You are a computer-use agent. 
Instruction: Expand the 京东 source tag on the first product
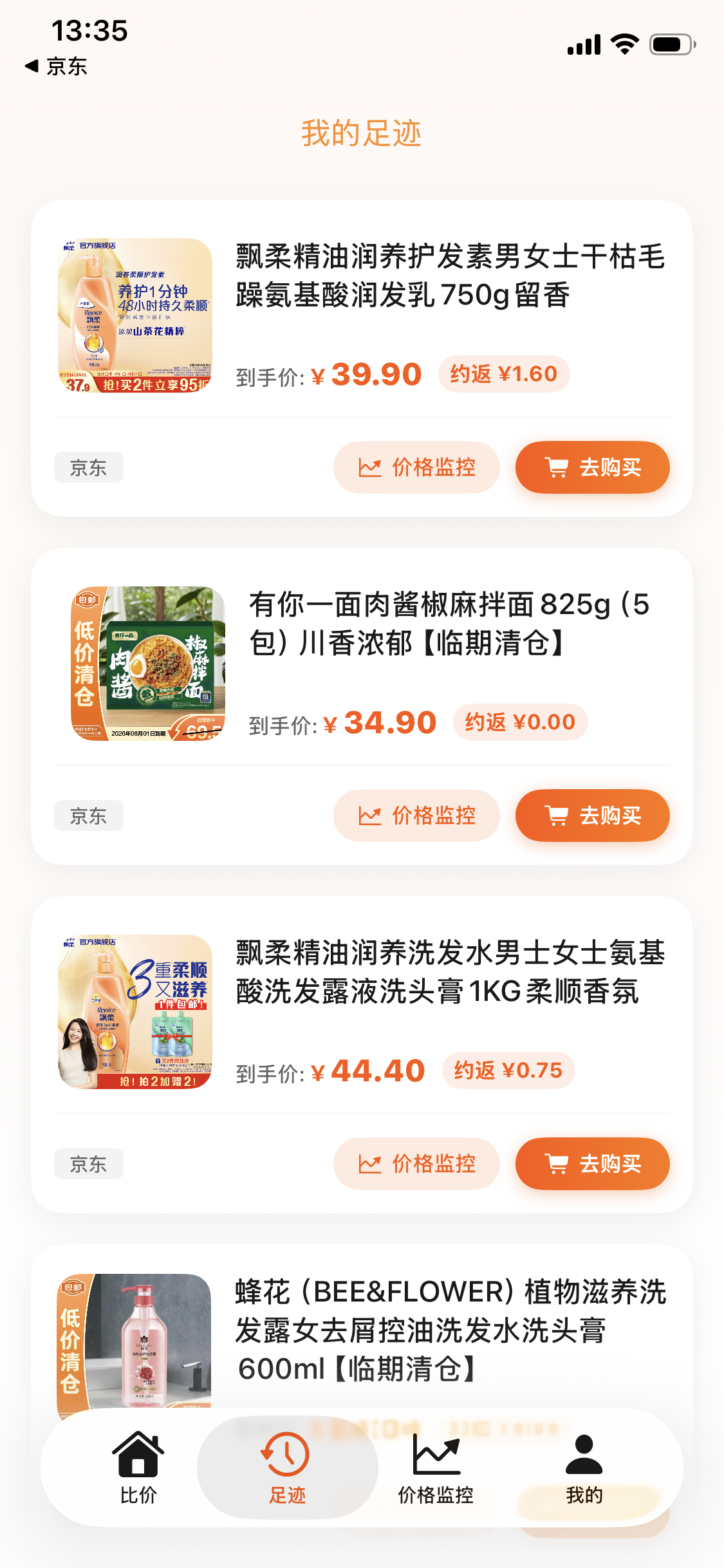pos(88,468)
